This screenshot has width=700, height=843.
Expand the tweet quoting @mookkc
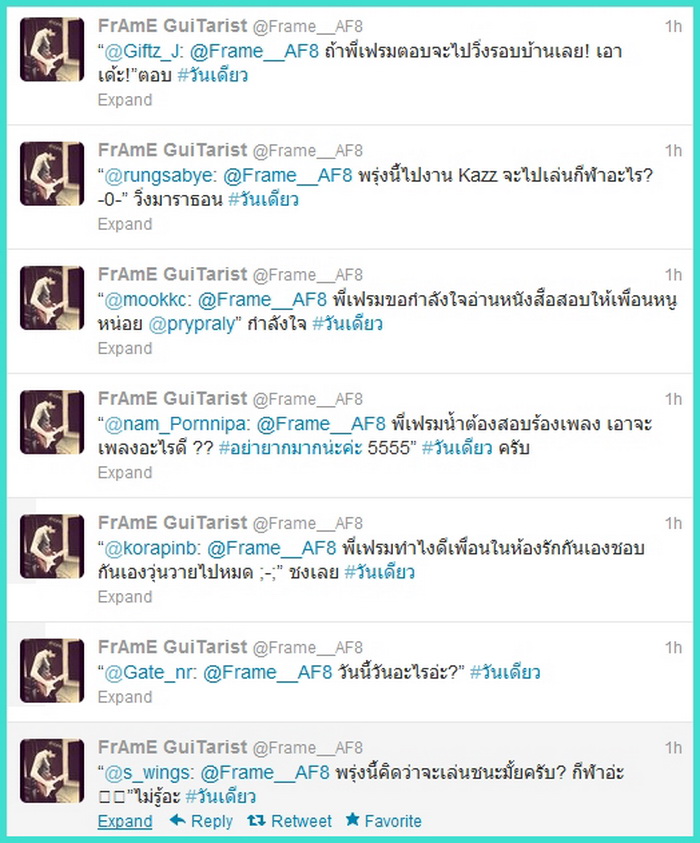[125, 348]
